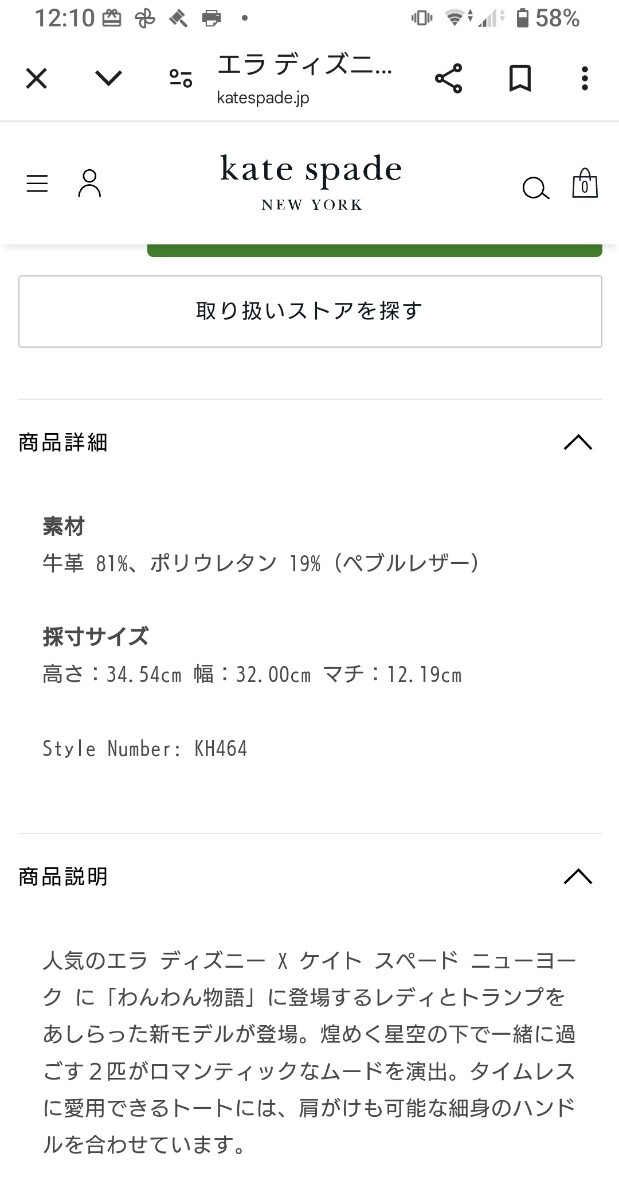The image size is (619, 1200).
Task: Minimize the browser tab with the down chevron
Action: (108, 79)
